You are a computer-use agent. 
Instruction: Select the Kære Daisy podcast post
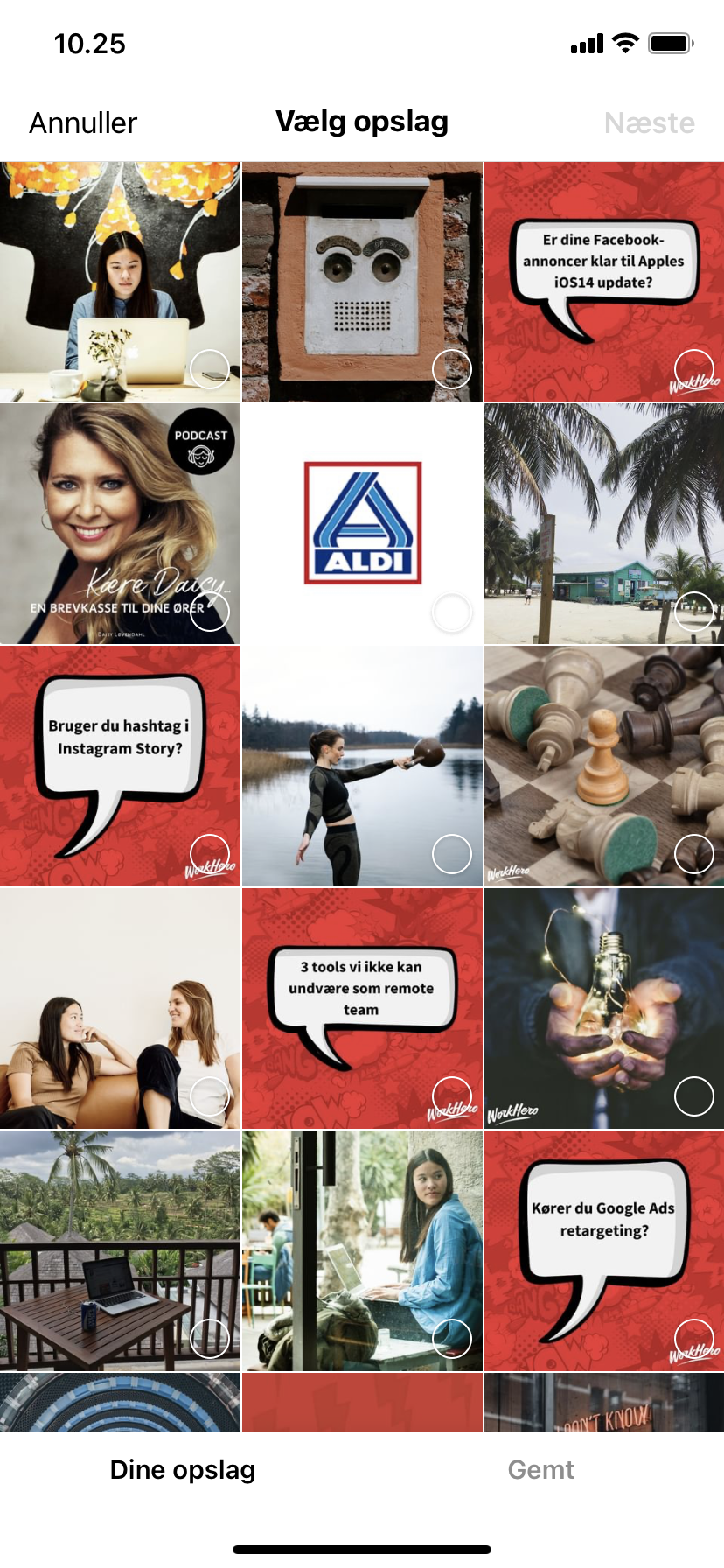(120, 523)
